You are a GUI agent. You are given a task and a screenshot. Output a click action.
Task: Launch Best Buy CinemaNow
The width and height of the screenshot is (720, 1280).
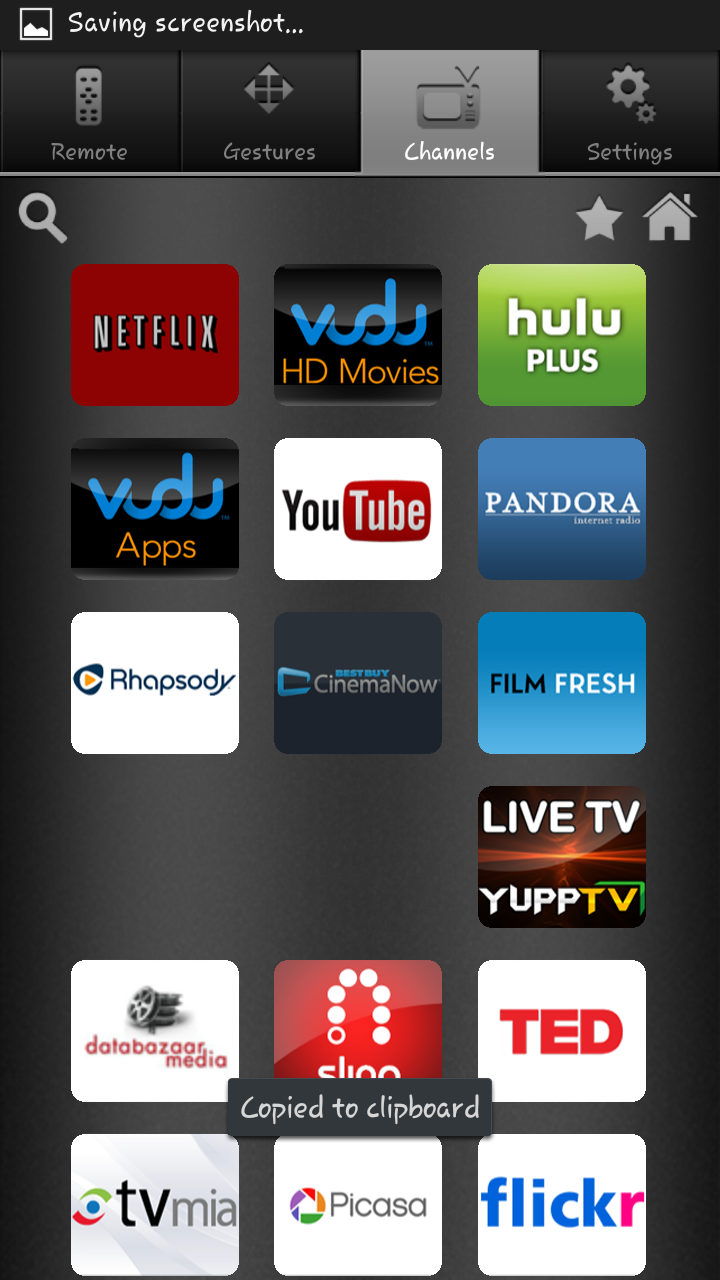[358, 683]
